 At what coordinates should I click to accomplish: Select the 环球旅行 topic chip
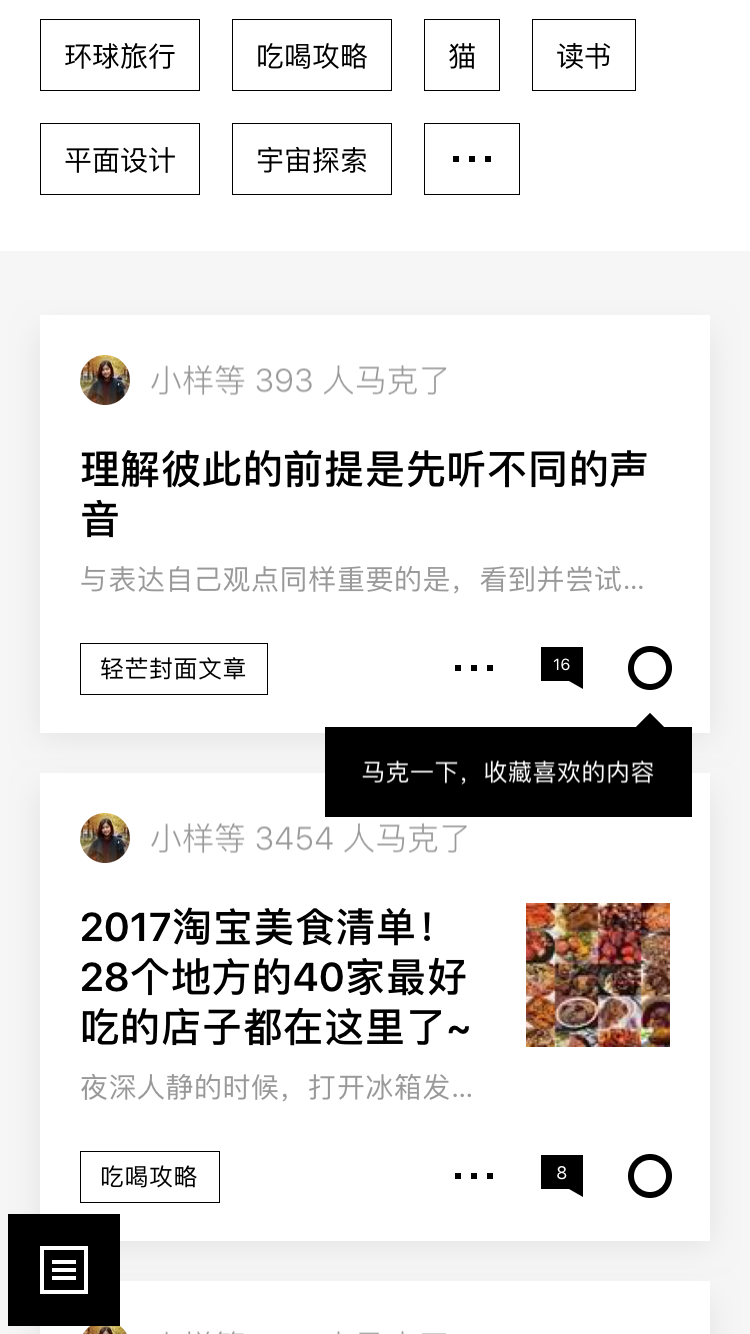(120, 55)
